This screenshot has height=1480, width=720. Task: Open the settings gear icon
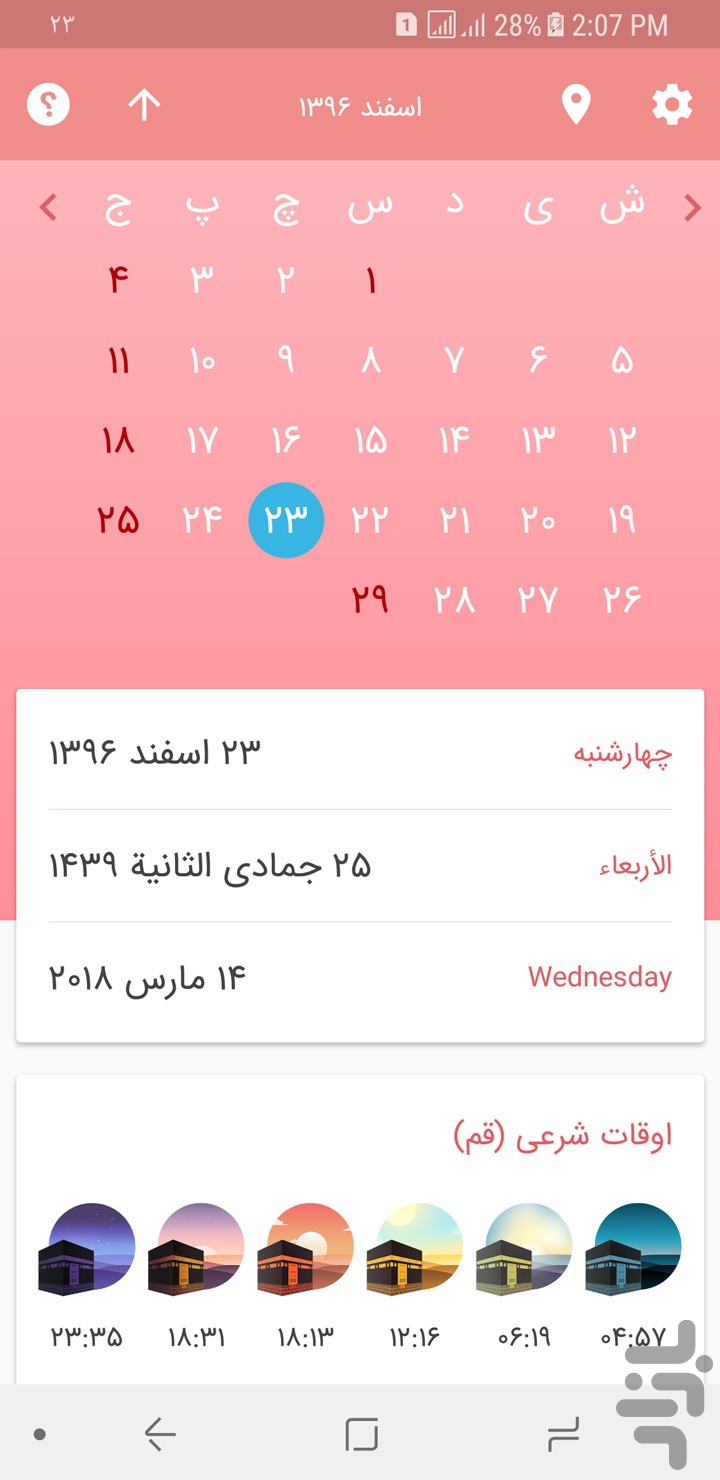point(672,105)
